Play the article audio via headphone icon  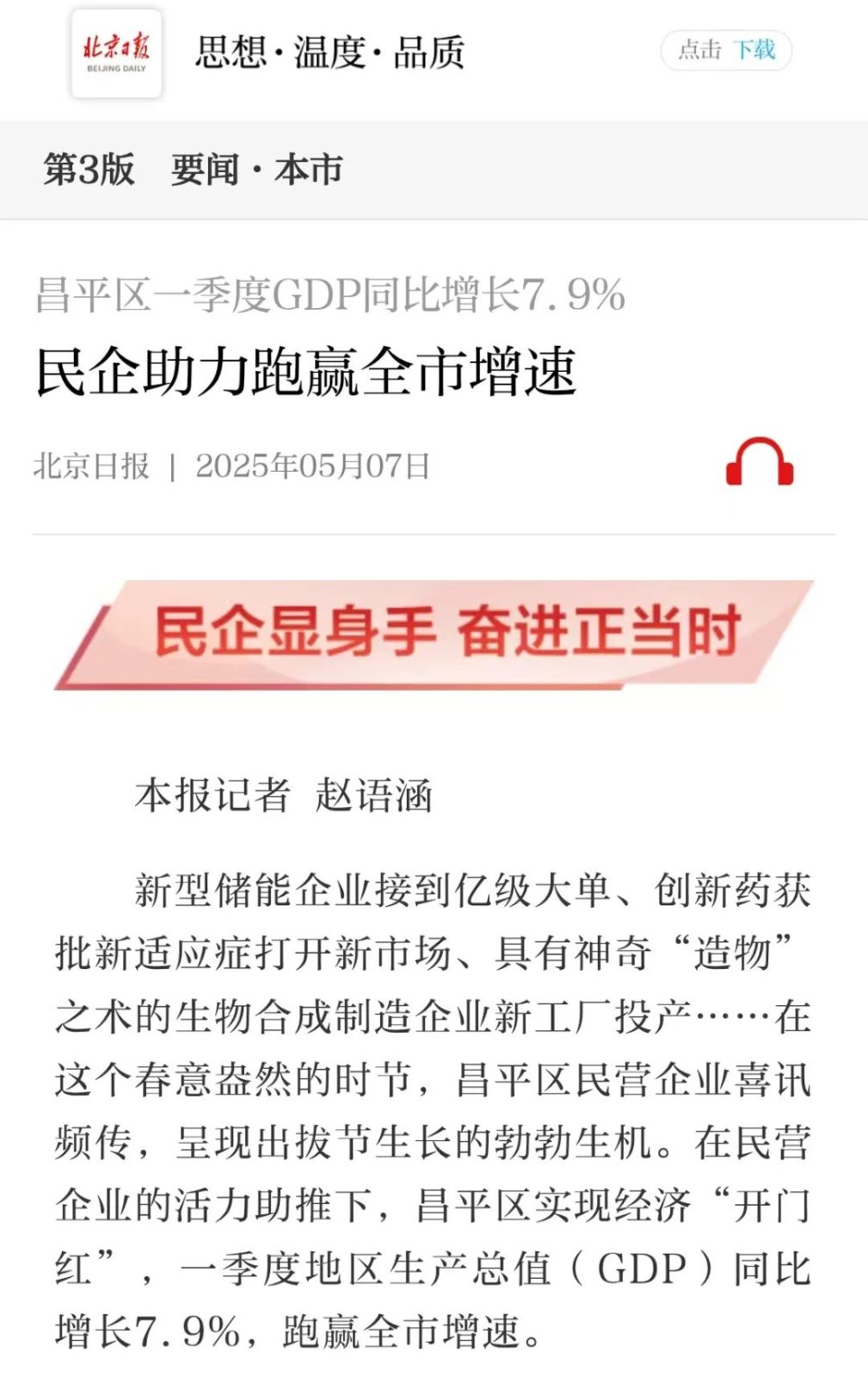point(759,463)
